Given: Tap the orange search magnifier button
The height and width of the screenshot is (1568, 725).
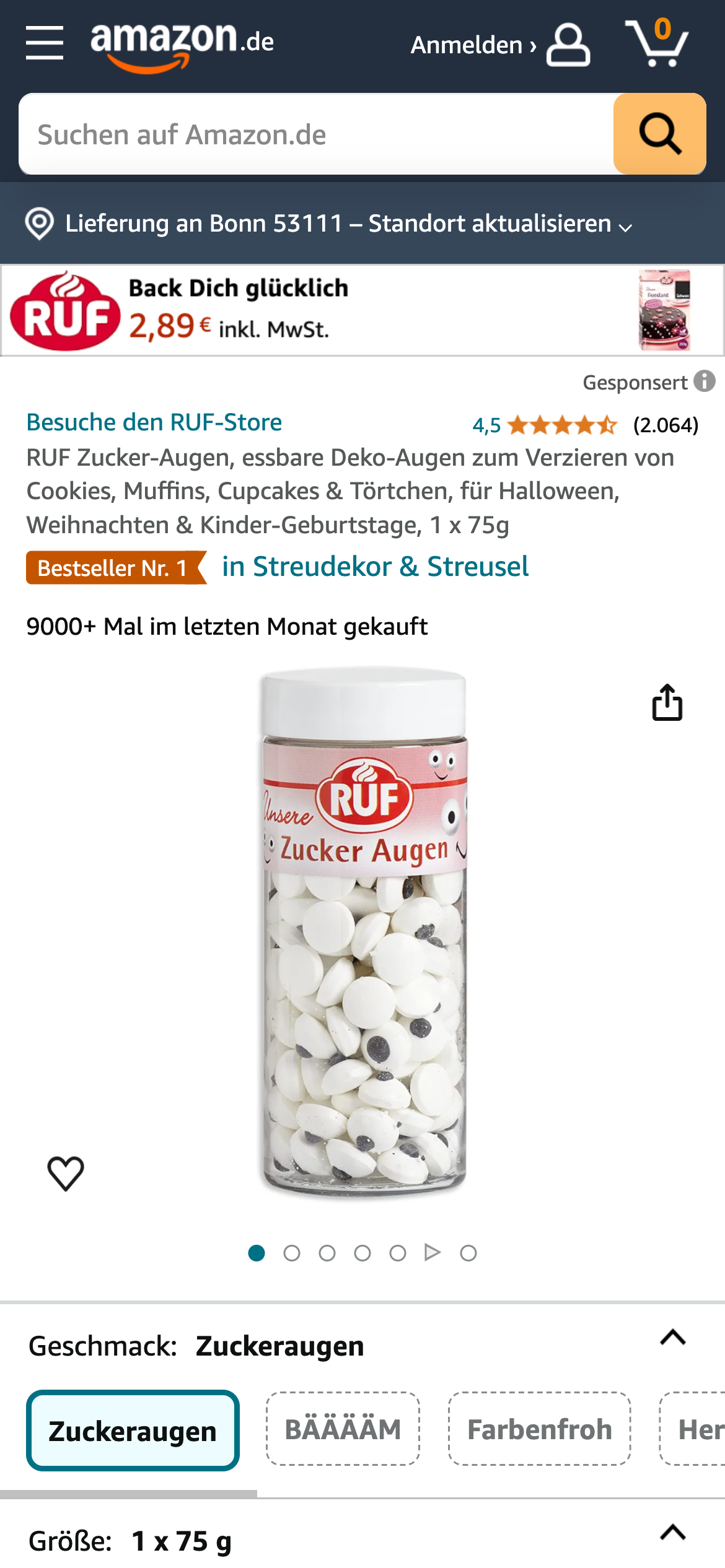Looking at the screenshot, I should tap(659, 134).
